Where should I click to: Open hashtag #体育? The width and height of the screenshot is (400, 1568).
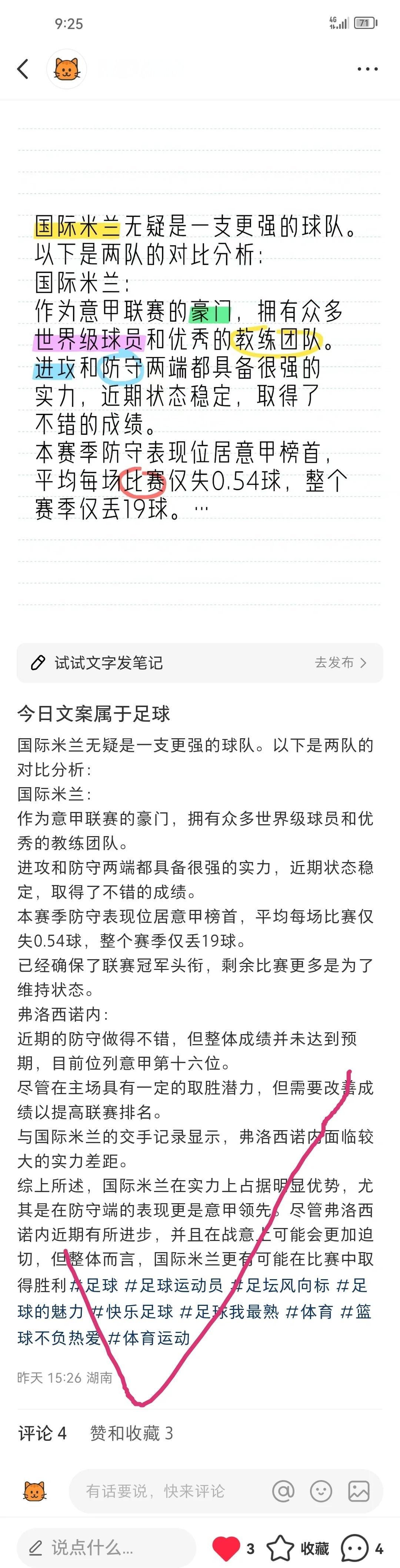point(309,1311)
